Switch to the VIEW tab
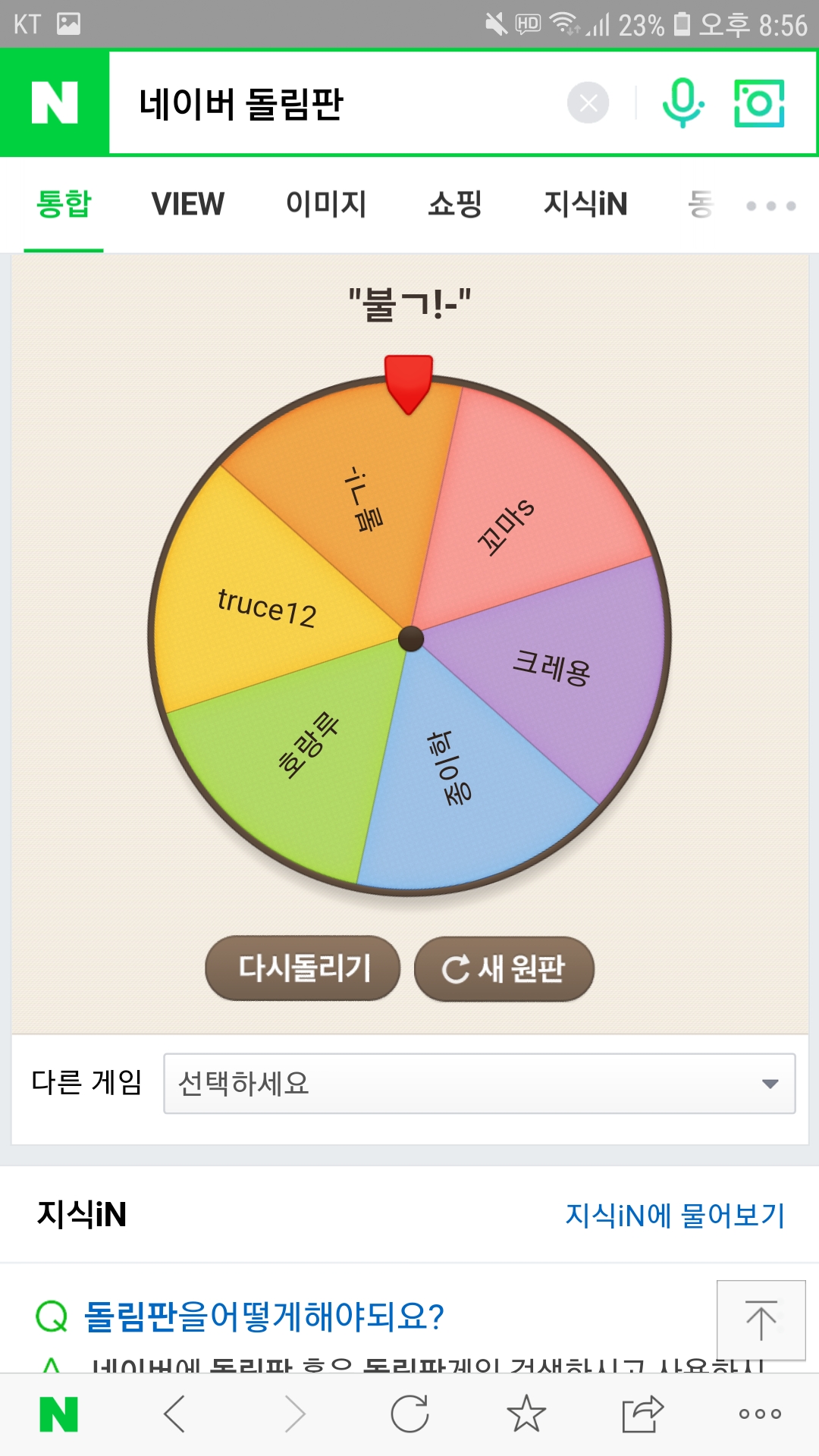The height and width of the screenshot is (1456, 819). 188,204
